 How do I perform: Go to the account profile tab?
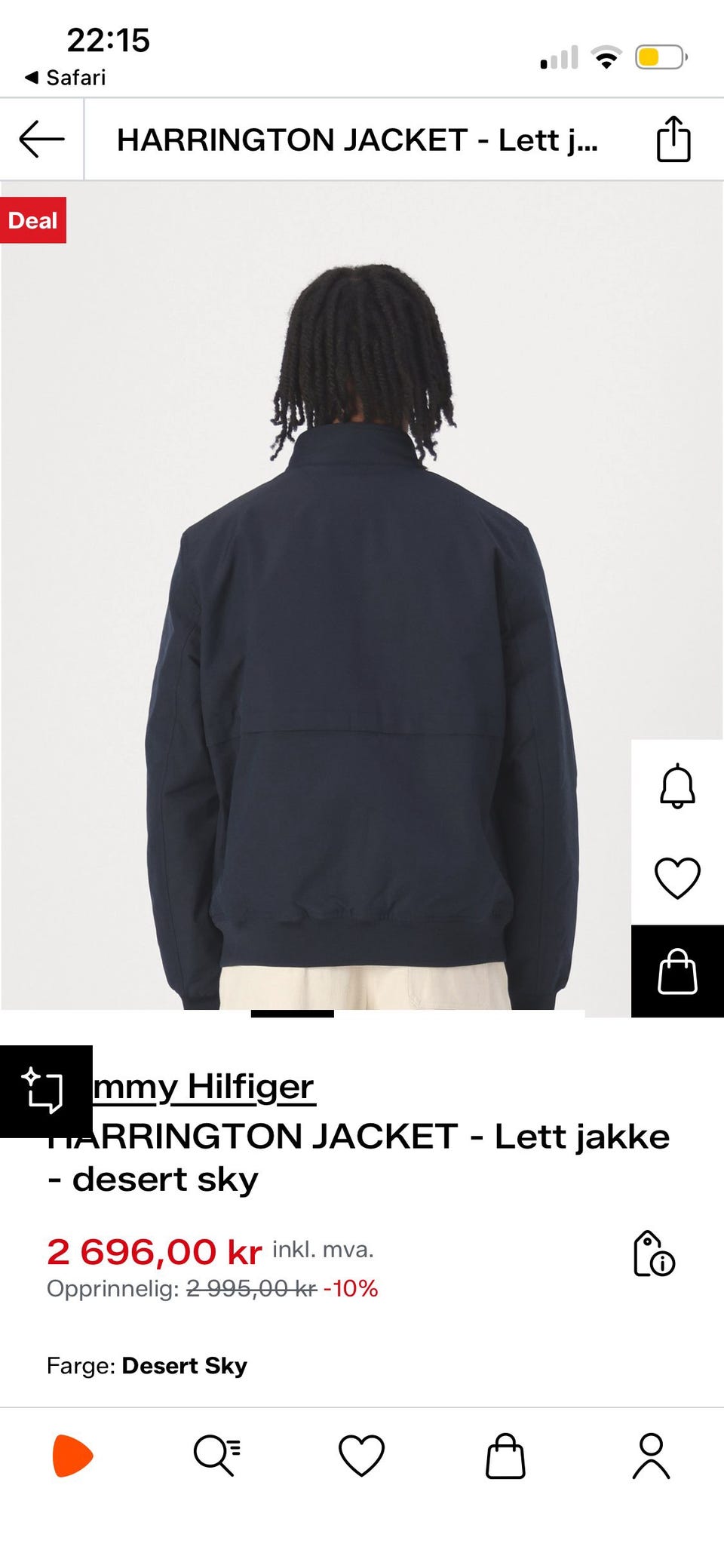pyautogui.click(x=651, y=1455)
